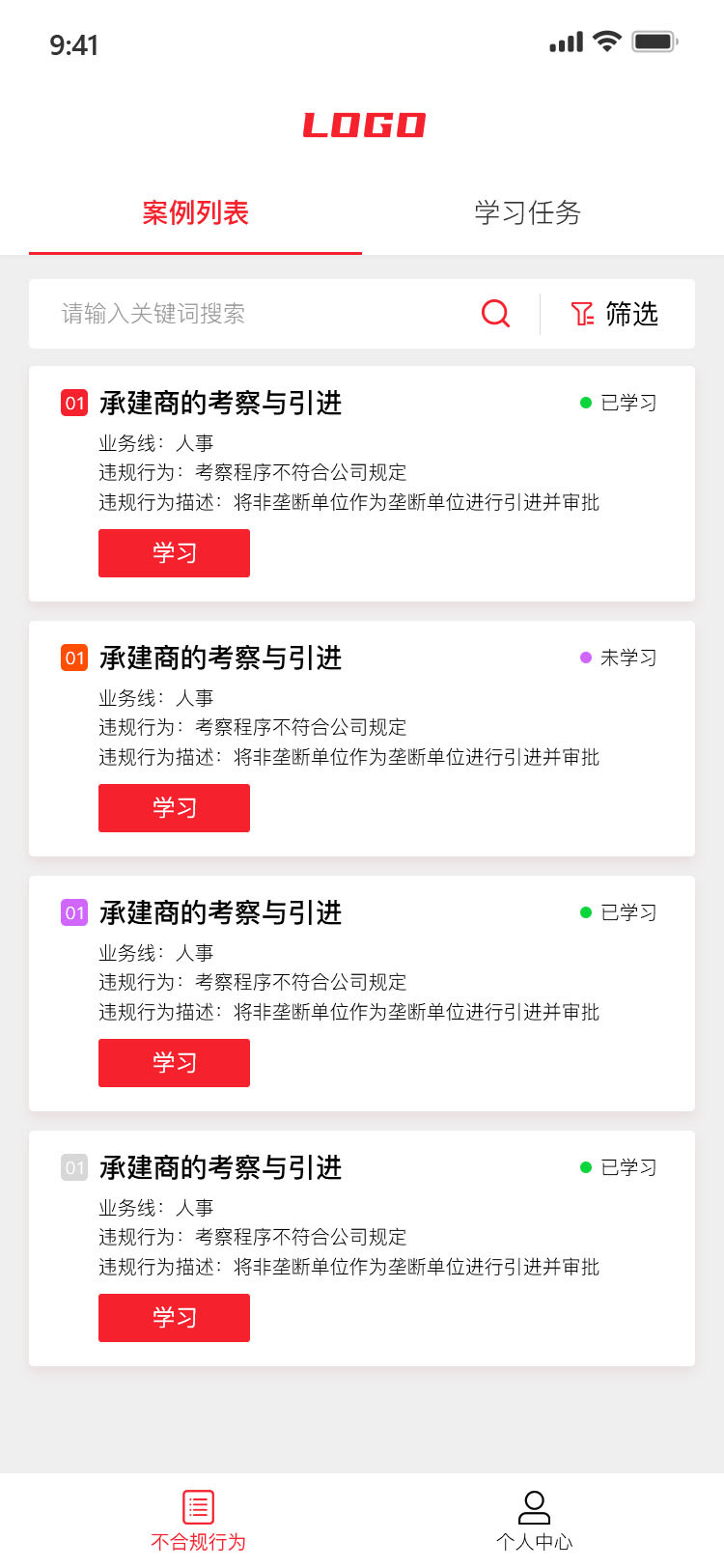Go to 个人中心 in the bottom bar
This screenshot has height=1568, width=724.
pos(534,1521)
